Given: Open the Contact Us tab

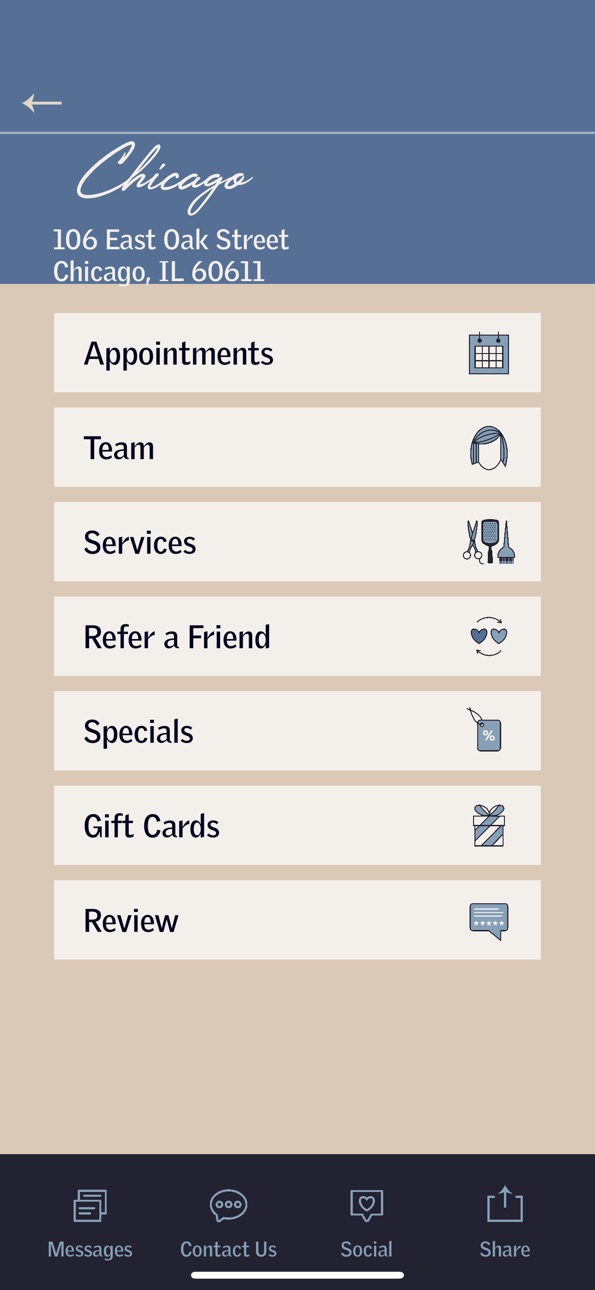Looking at the screenshot, I should pos(228,1223).
